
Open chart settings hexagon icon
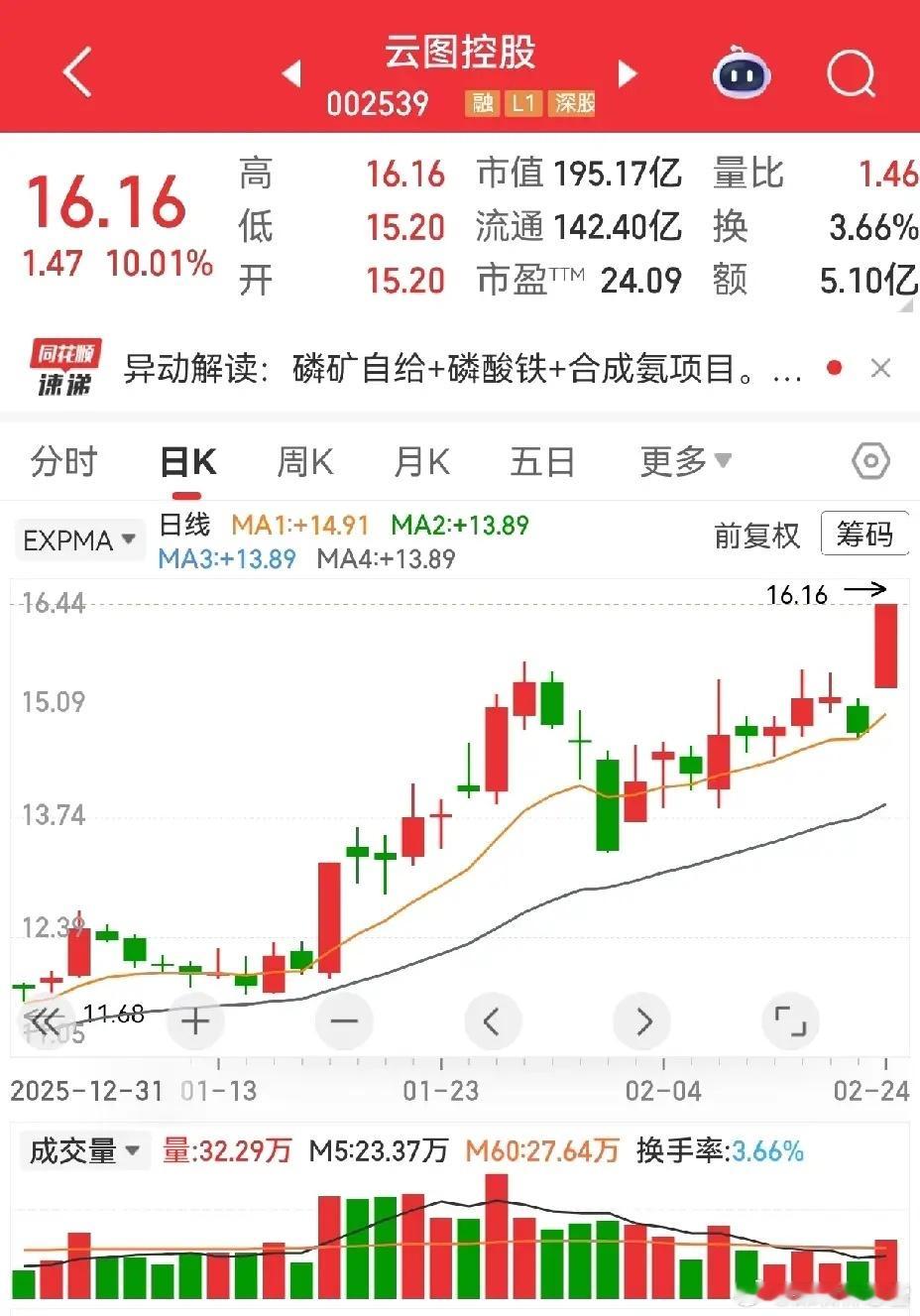(x=870, y=461)
